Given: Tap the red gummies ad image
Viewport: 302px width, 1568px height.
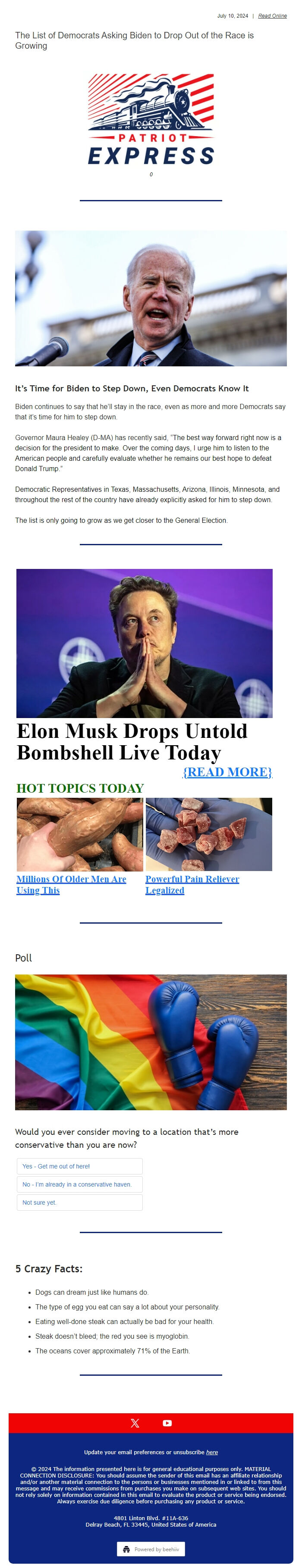Looking at the screenshot, I should coord(209,834).
